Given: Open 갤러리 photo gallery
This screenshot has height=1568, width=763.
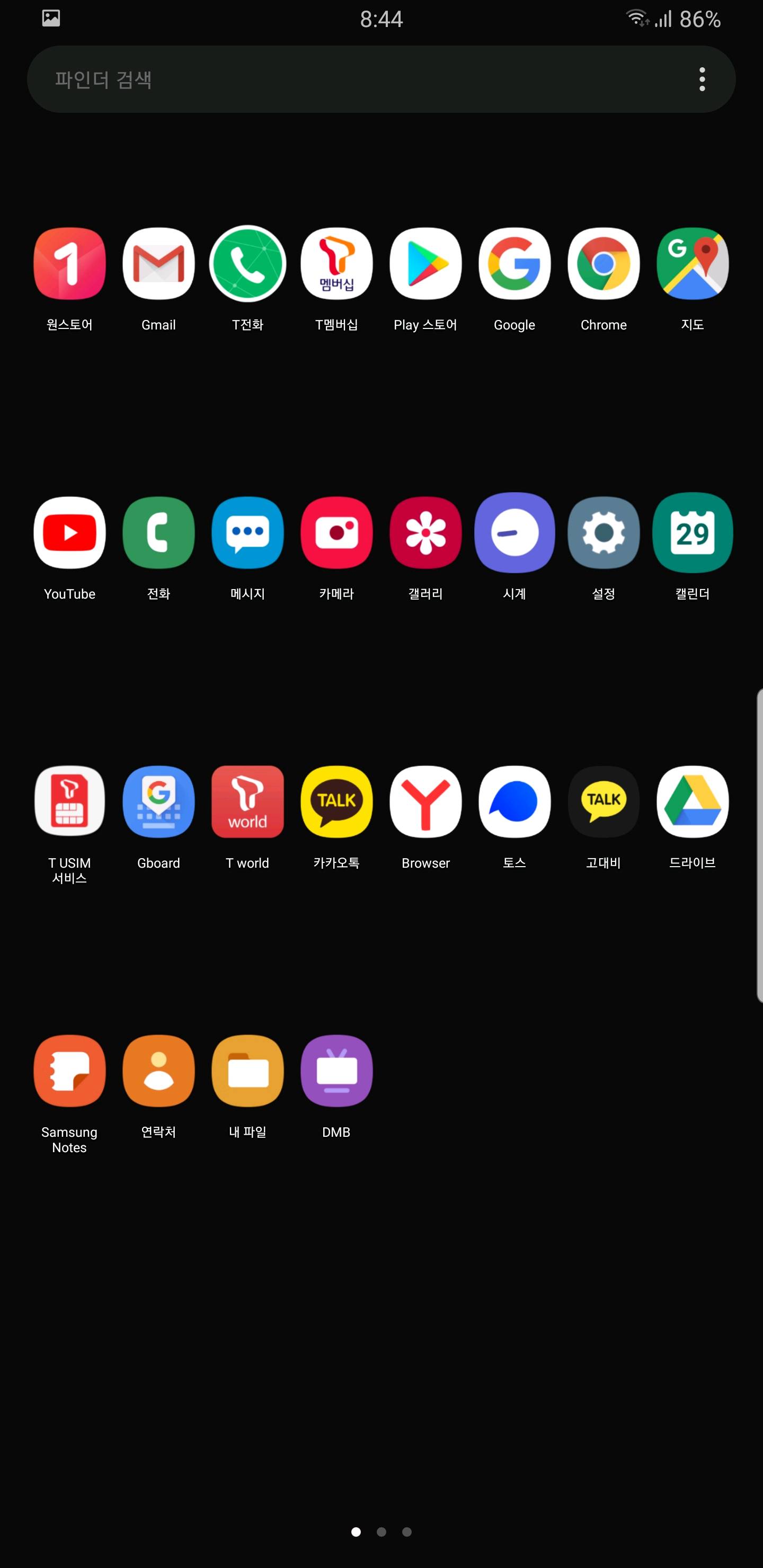Looking at the screenshot, I should [x=425, y=533].
